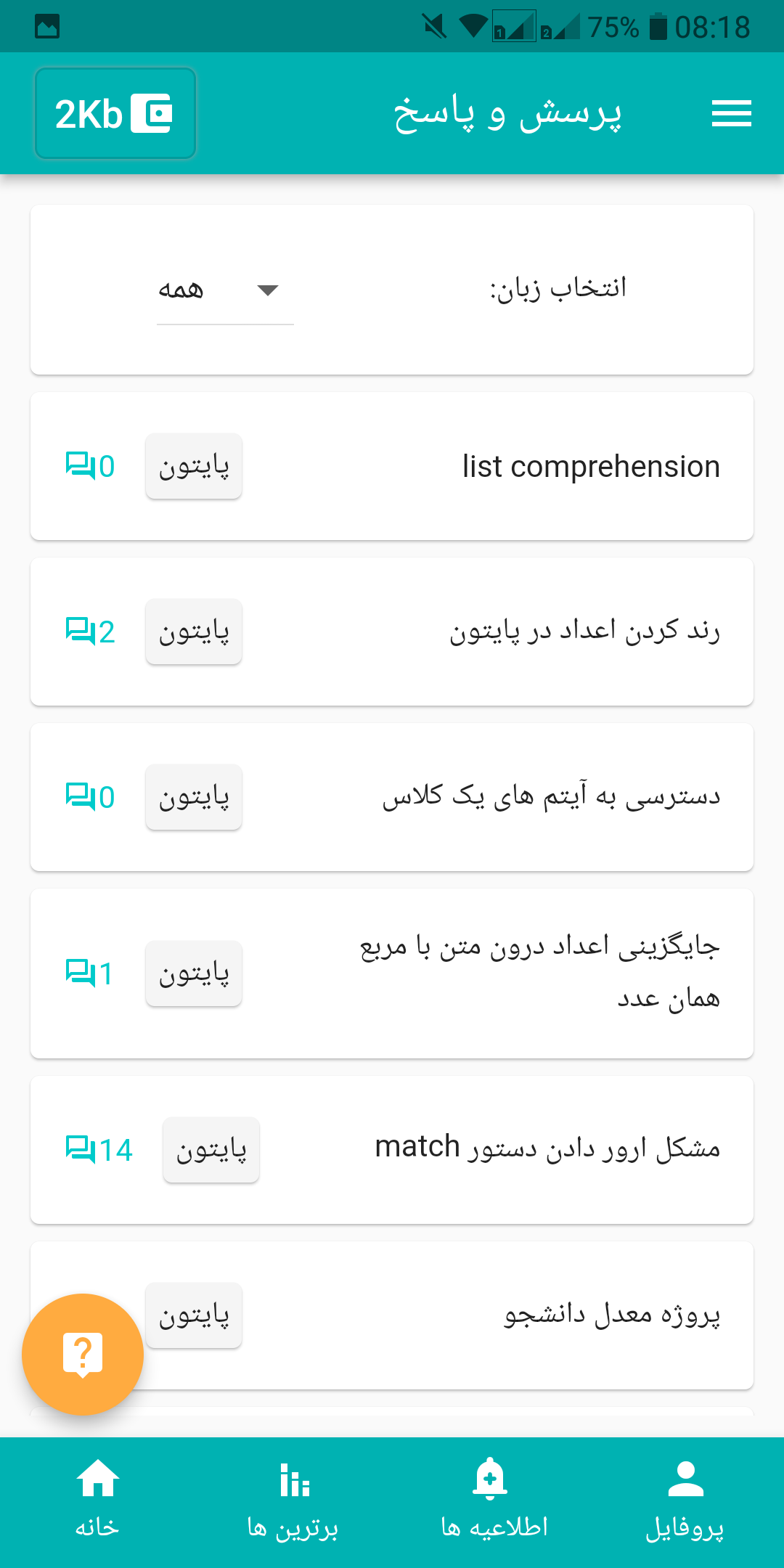
Task: Open question 'دسترسی به آیتم های یک کلاس'
Action: 552,797
